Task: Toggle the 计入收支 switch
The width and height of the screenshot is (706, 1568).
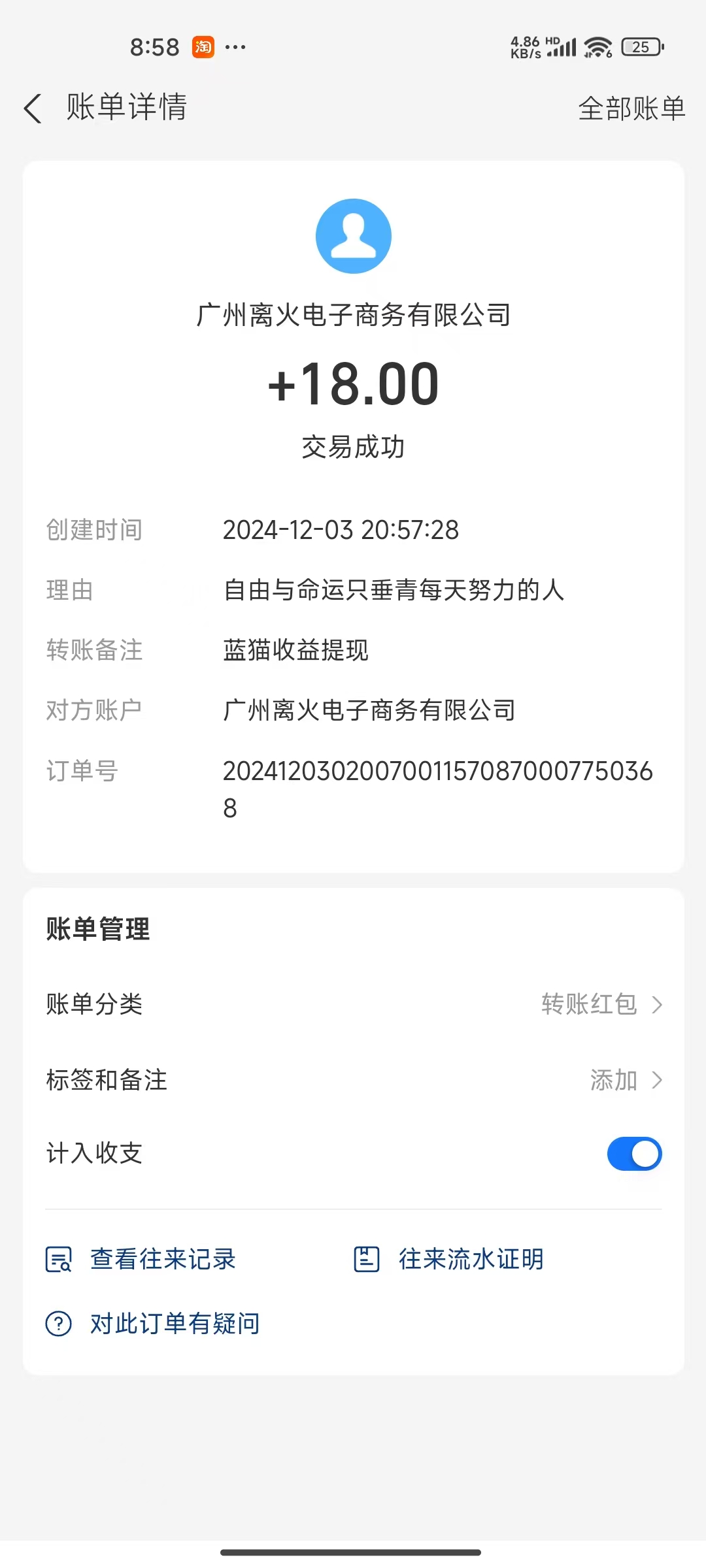Action: [634, 1154]
